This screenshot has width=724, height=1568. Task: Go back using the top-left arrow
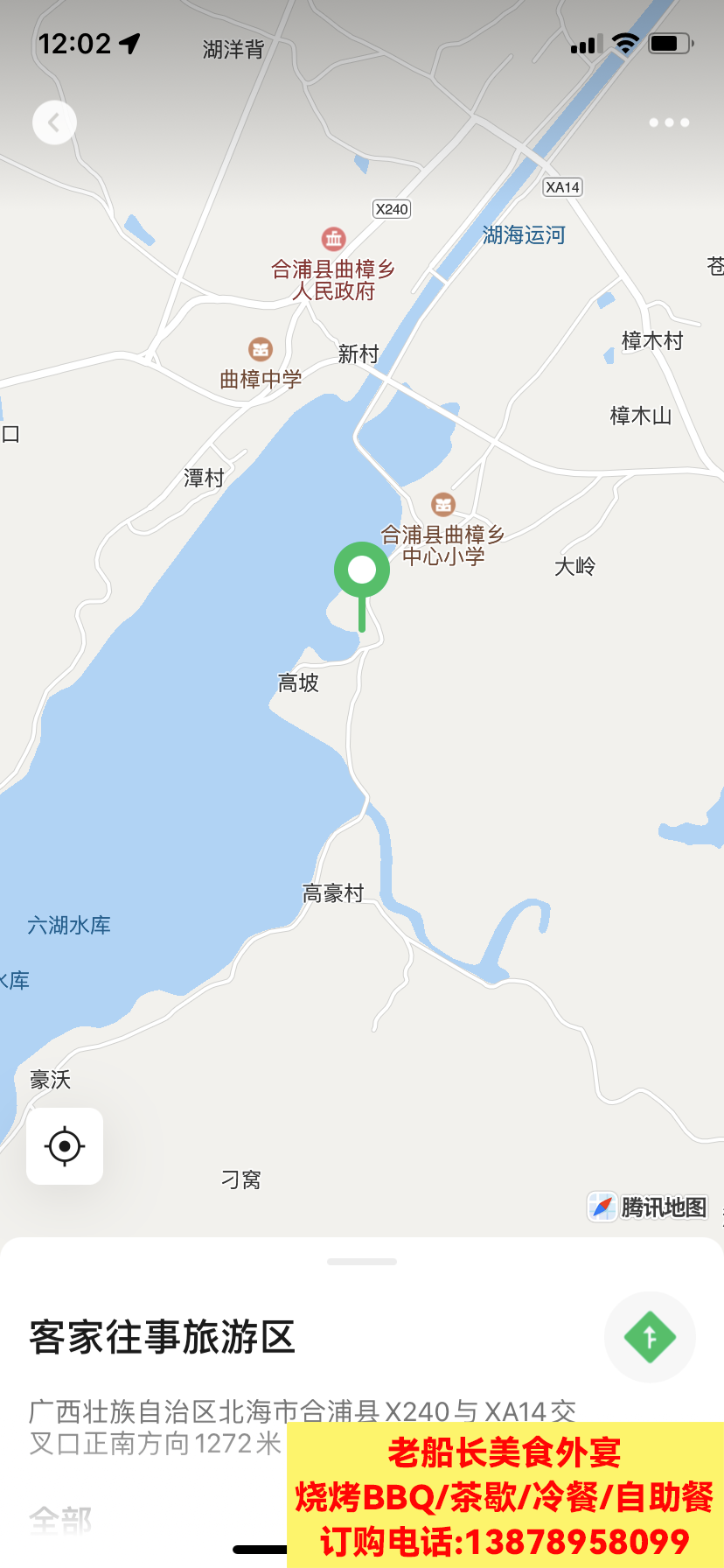click(x=54, y=122)
